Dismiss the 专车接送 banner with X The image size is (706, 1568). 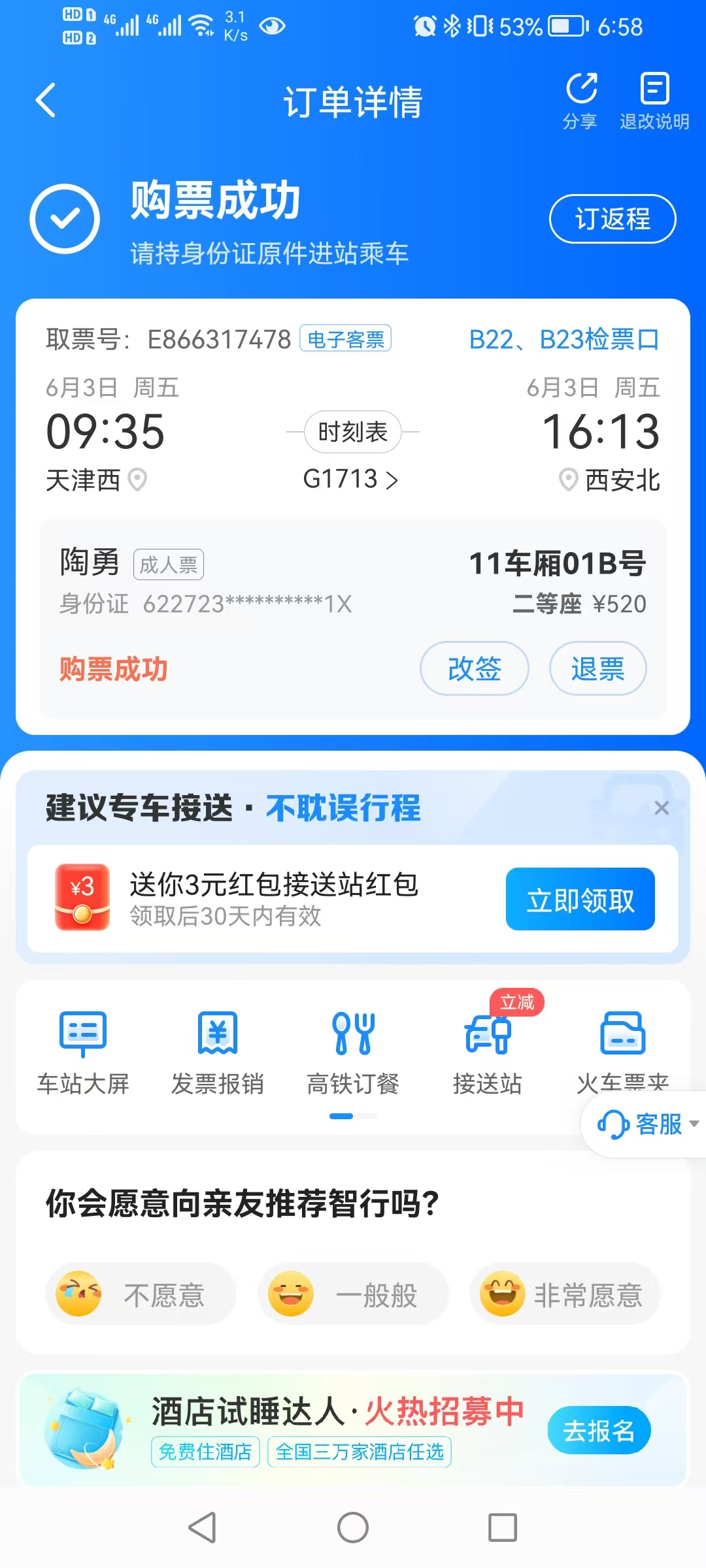tap(662, 809)
